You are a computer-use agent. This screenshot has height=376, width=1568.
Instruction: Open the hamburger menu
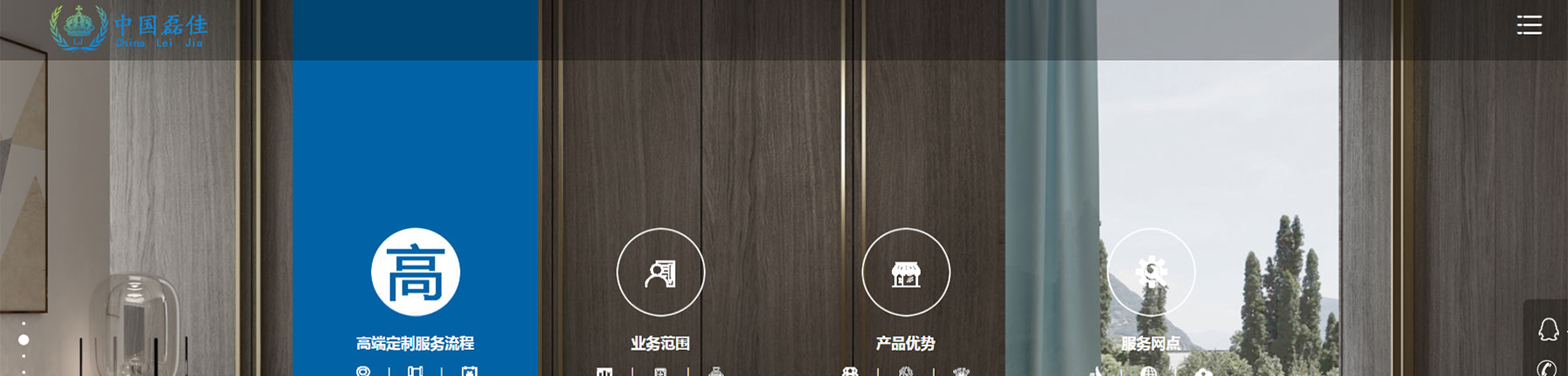coord(1529,25)
